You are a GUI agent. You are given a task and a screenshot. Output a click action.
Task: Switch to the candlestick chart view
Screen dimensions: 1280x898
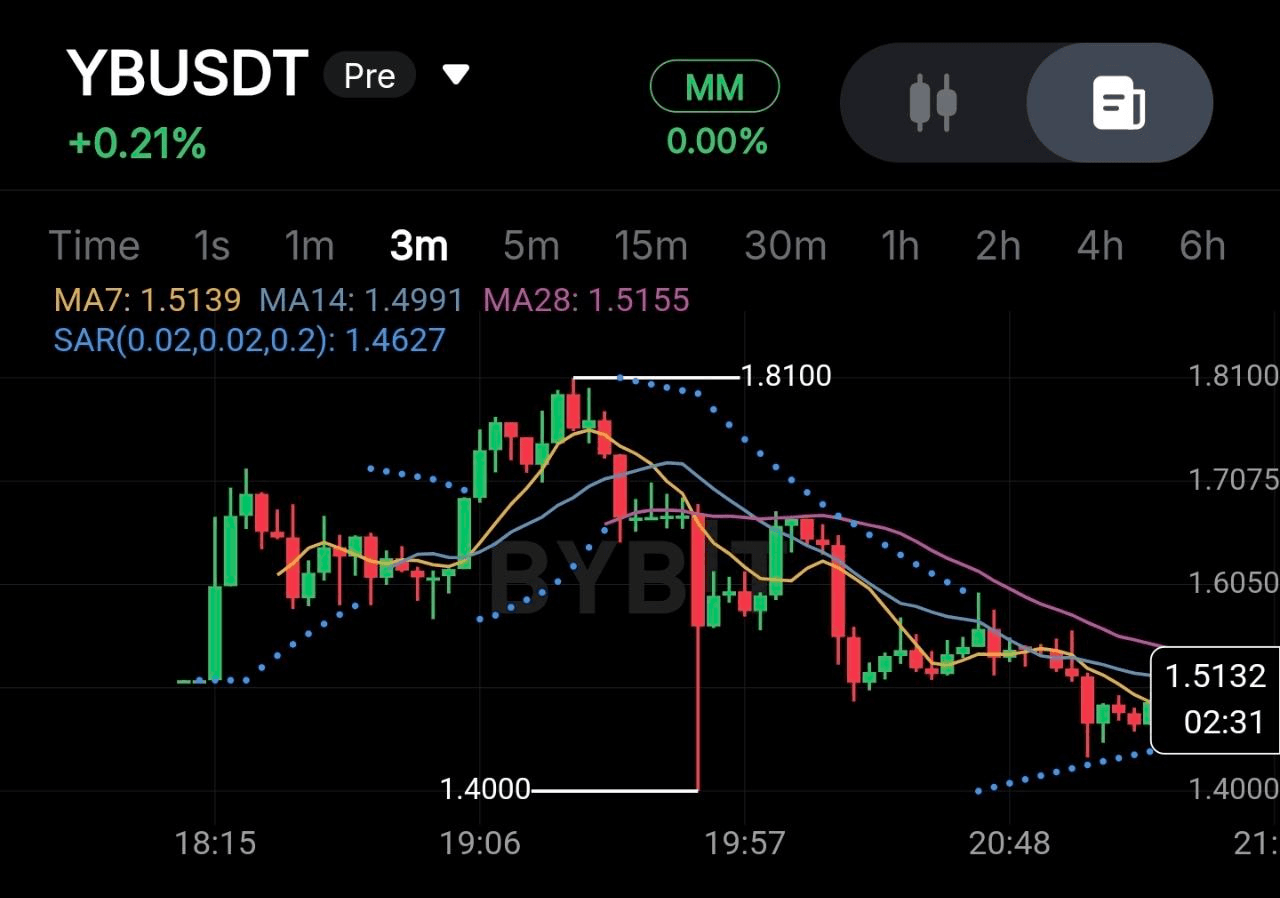point(933,102)
